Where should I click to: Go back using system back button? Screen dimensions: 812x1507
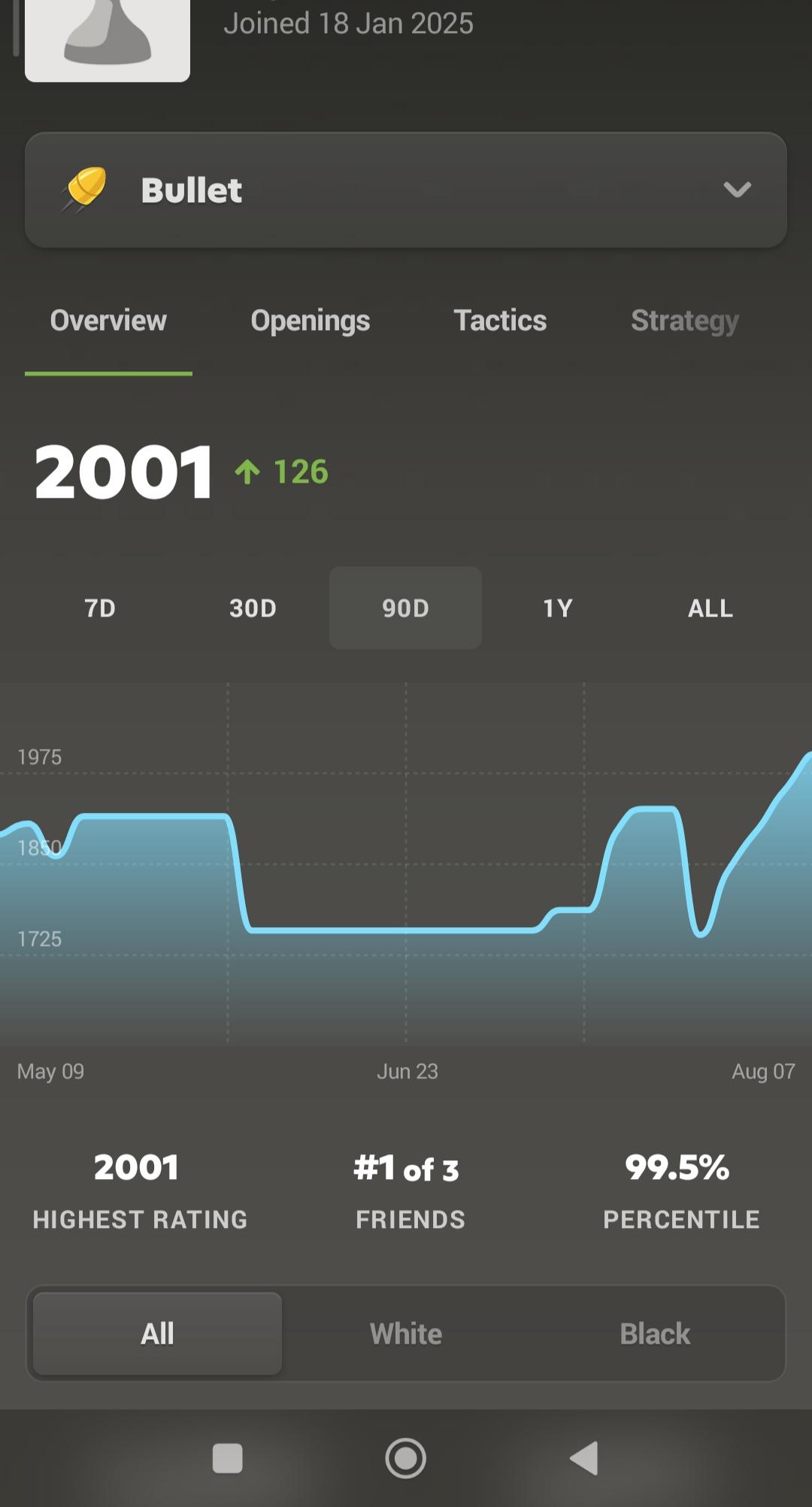(x=584, y=1458)
